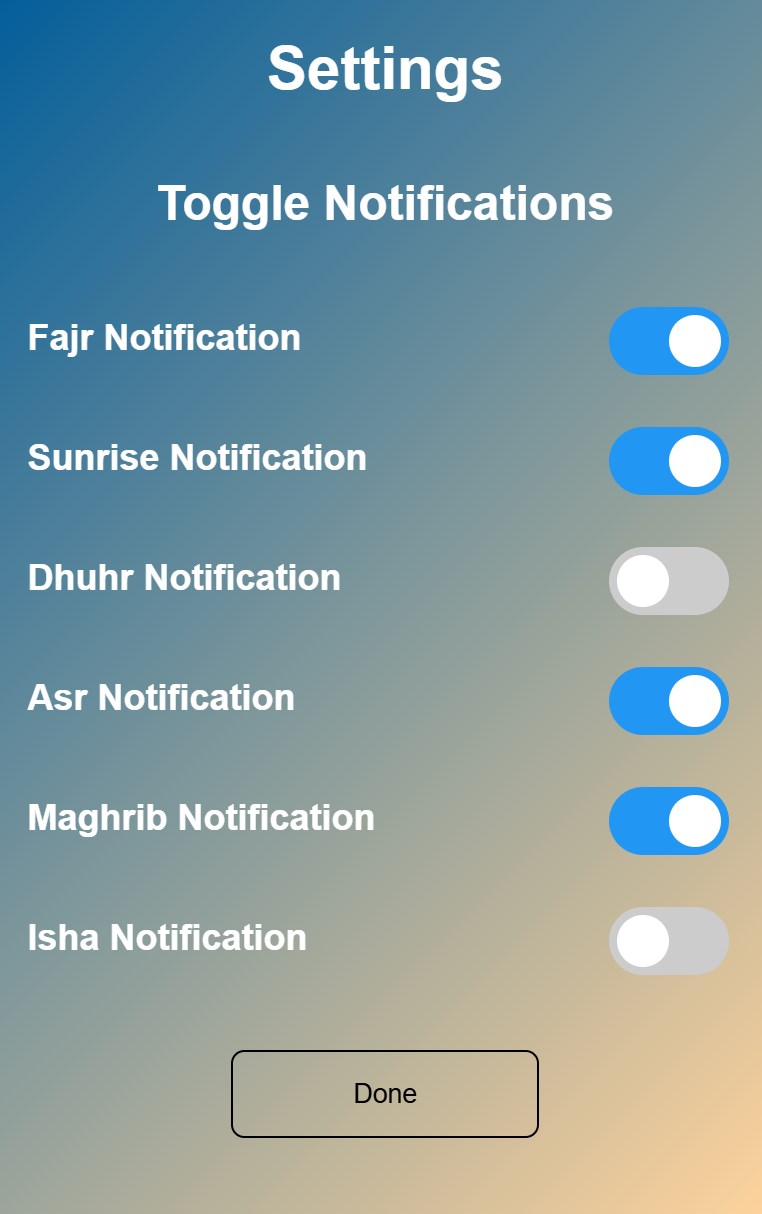Select the Dhuhr Notification label

click(184, 578)
